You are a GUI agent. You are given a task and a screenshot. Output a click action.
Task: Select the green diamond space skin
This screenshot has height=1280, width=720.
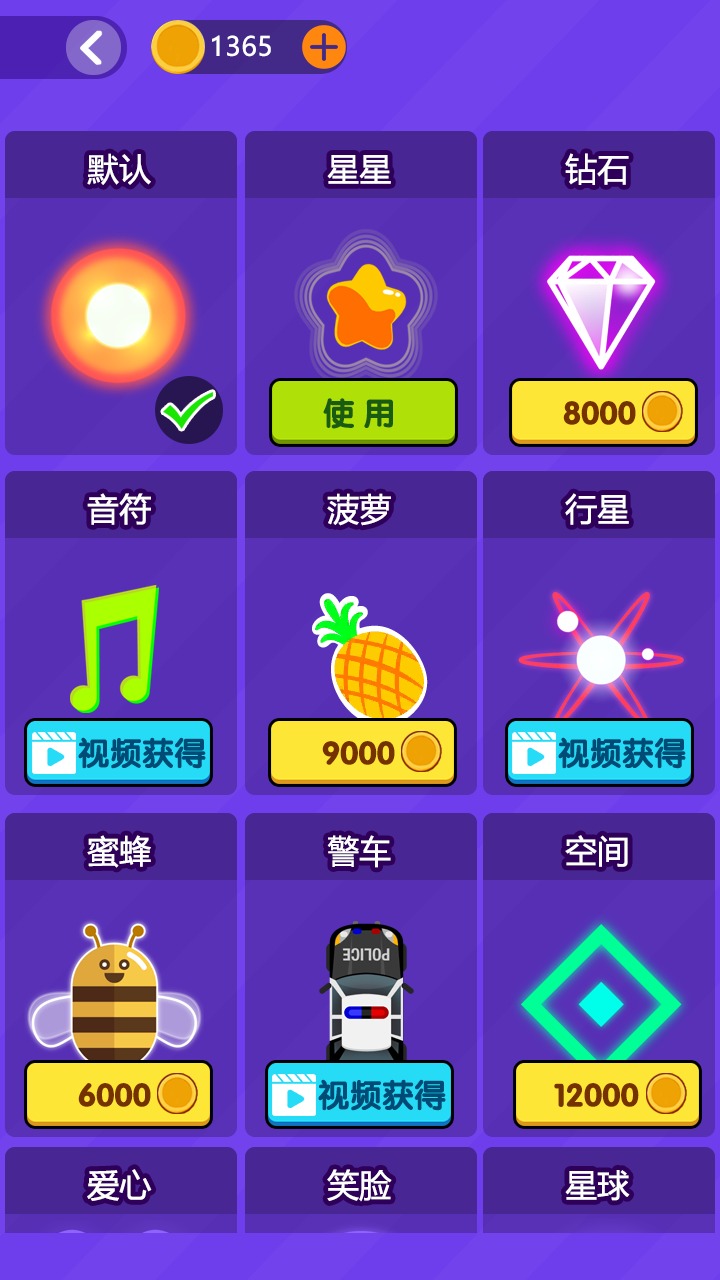600,1000
